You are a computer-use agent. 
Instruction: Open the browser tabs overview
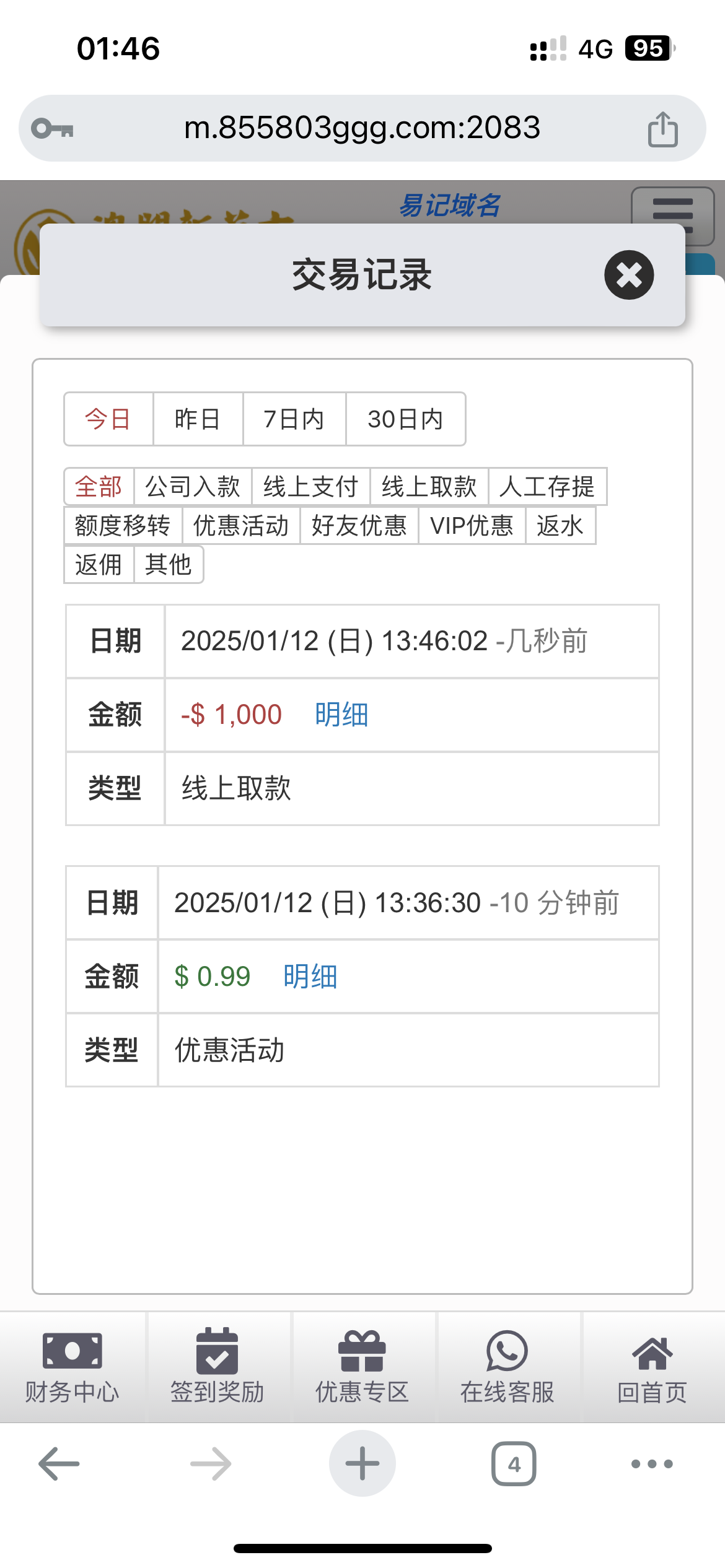[x=514, y=1464]
